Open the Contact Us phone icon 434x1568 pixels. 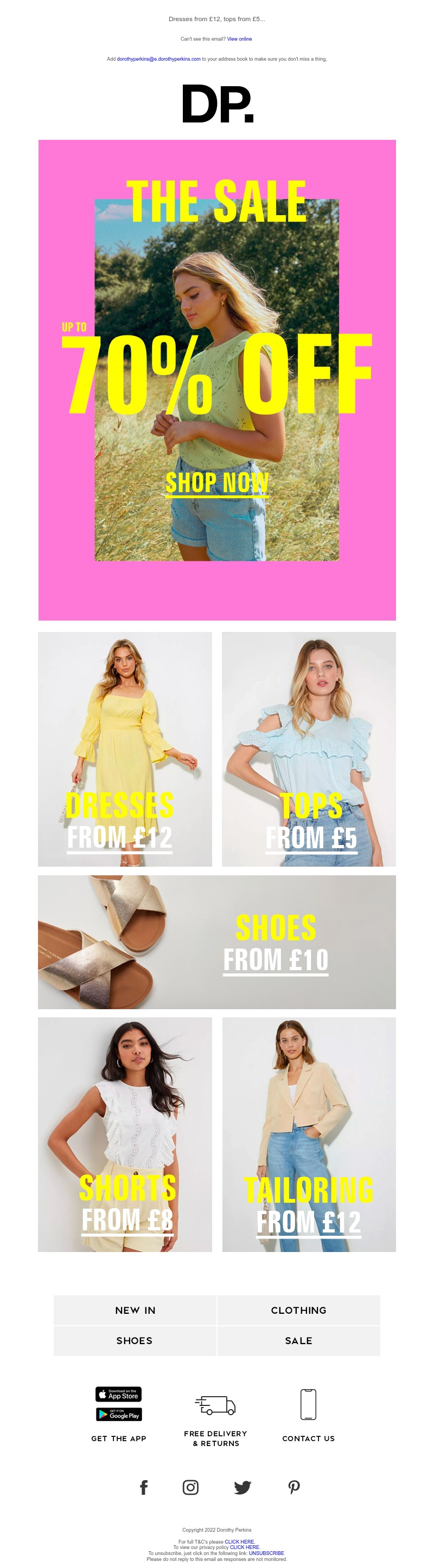309,1404
